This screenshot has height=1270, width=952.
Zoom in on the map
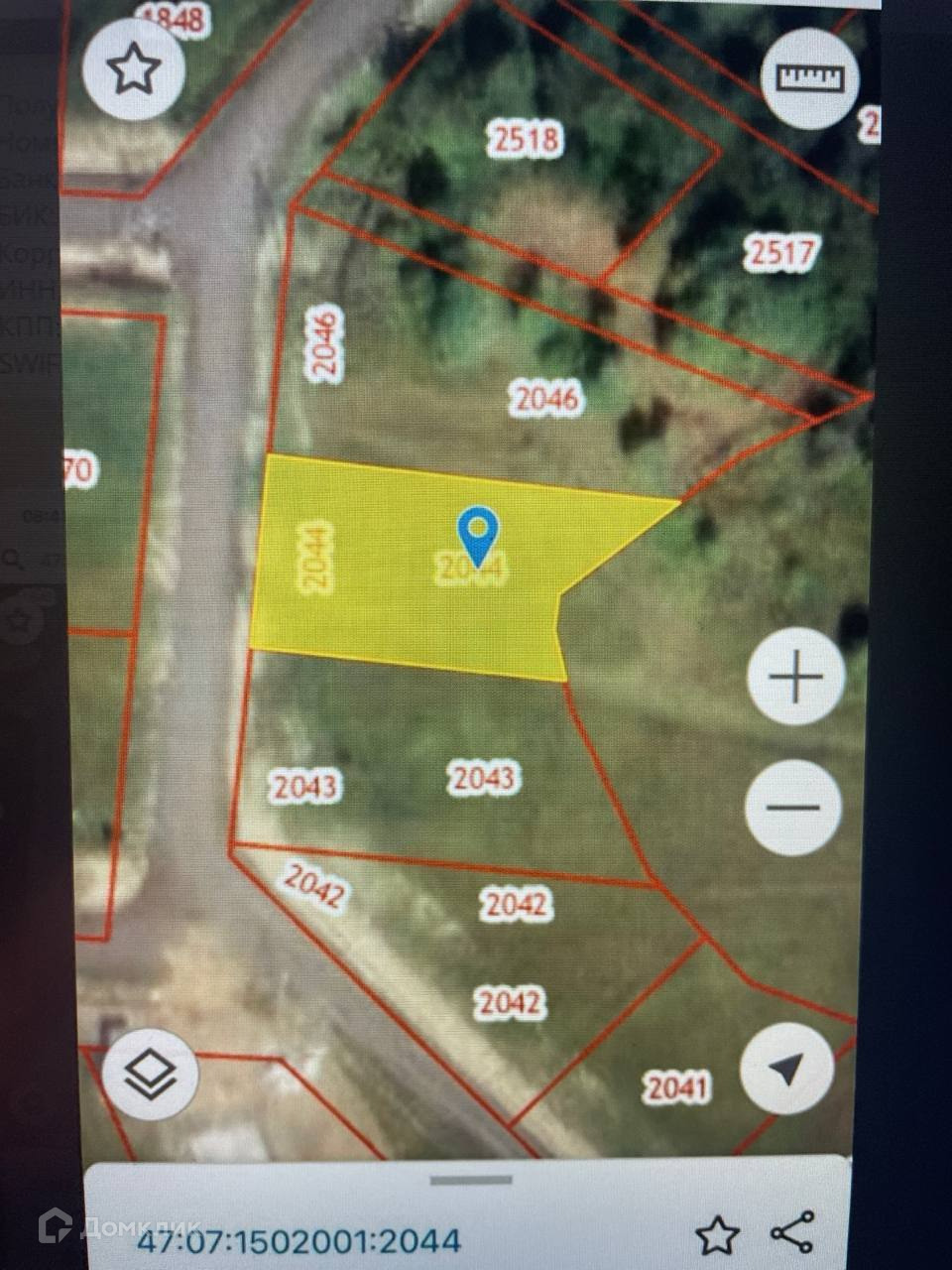tap(795, 678)
